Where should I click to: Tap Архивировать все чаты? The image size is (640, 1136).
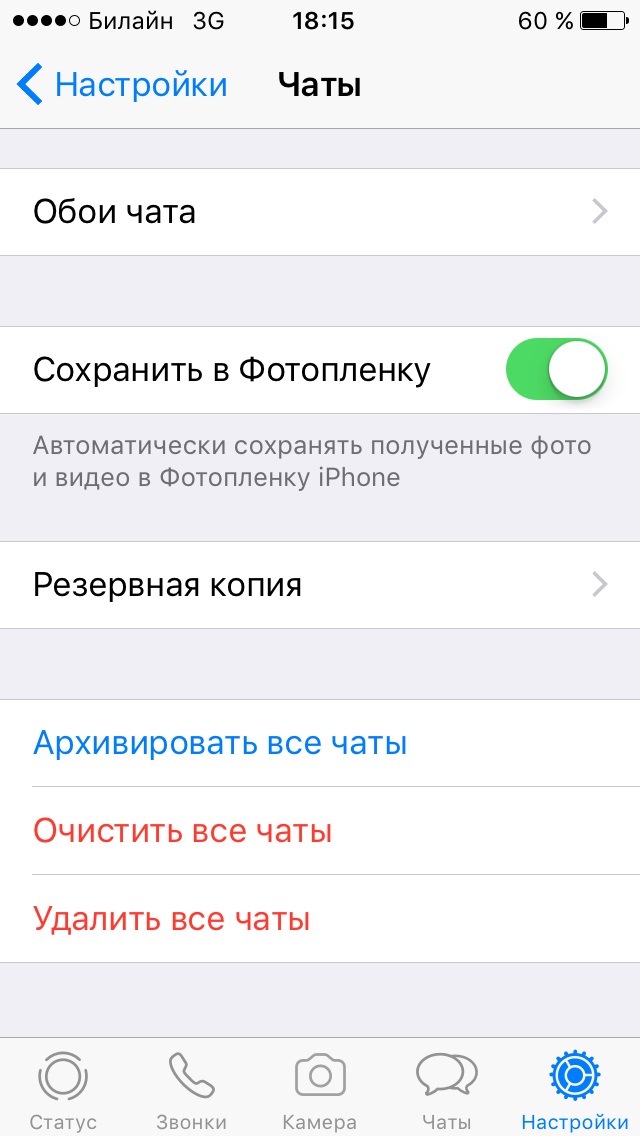pos(220,744)
